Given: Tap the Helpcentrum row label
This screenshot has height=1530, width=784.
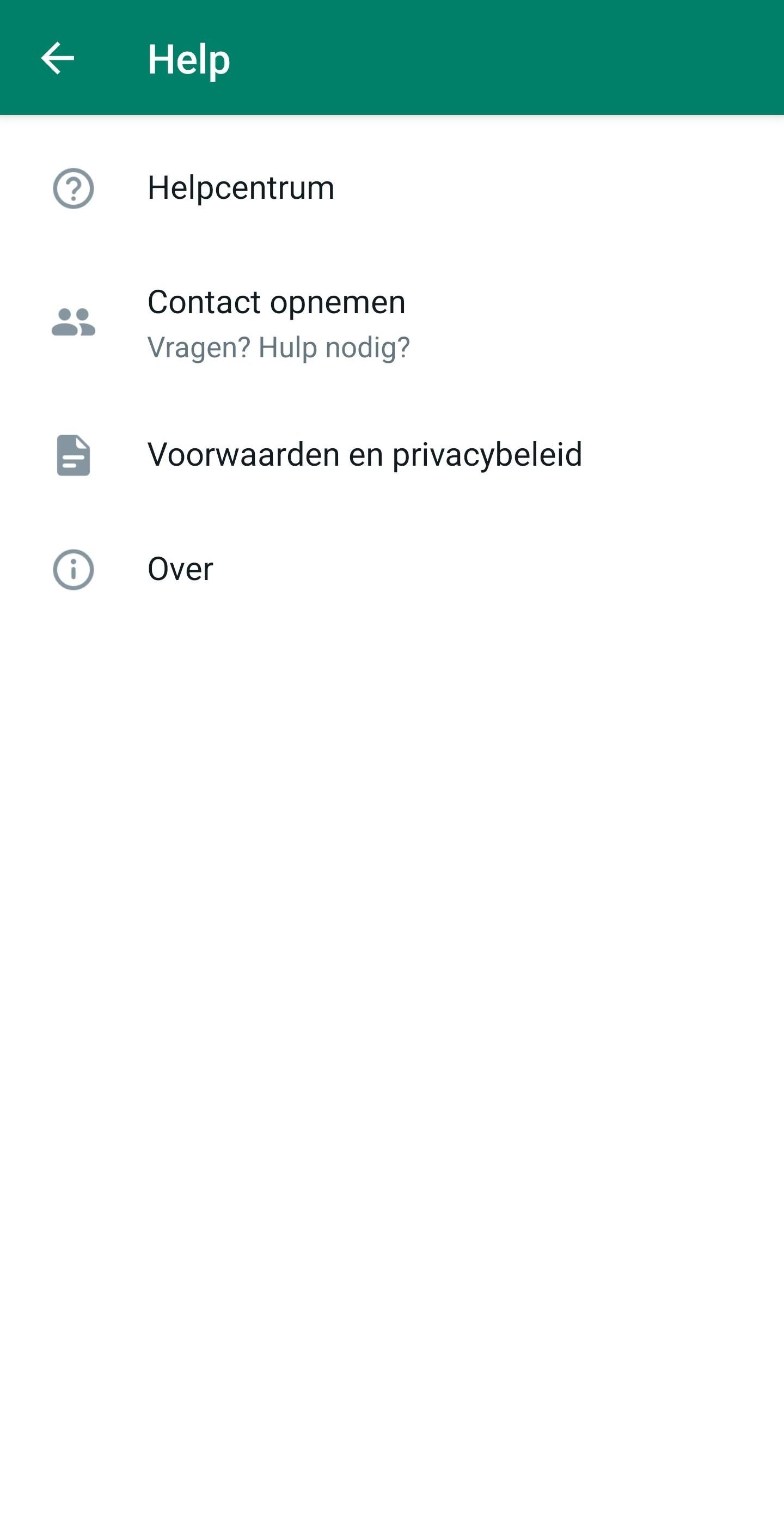Looking at the screenshot, I should point(240,189).
